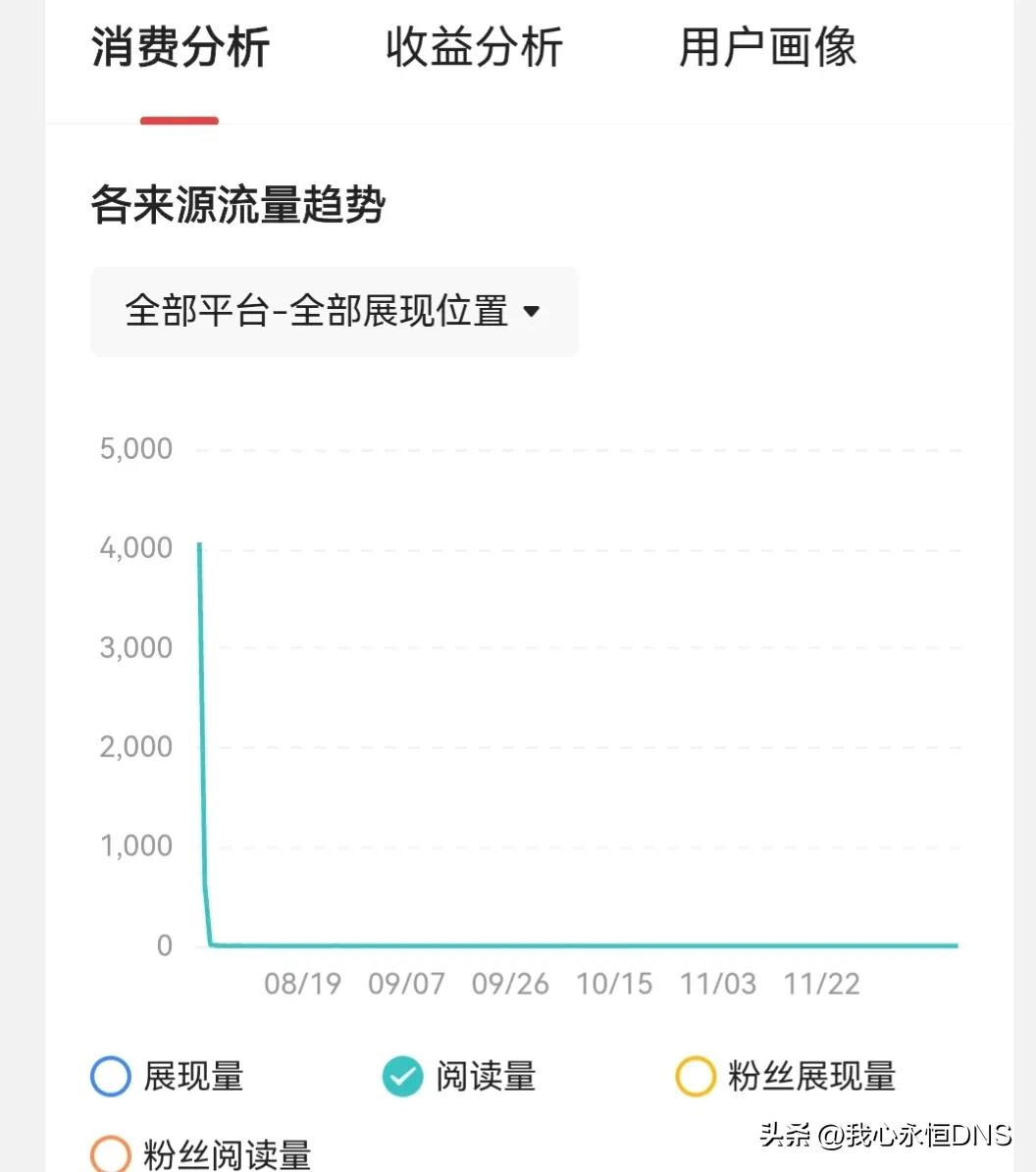
Task: Select the 10/15 date label on the x-axis
Action: (615, 984)
